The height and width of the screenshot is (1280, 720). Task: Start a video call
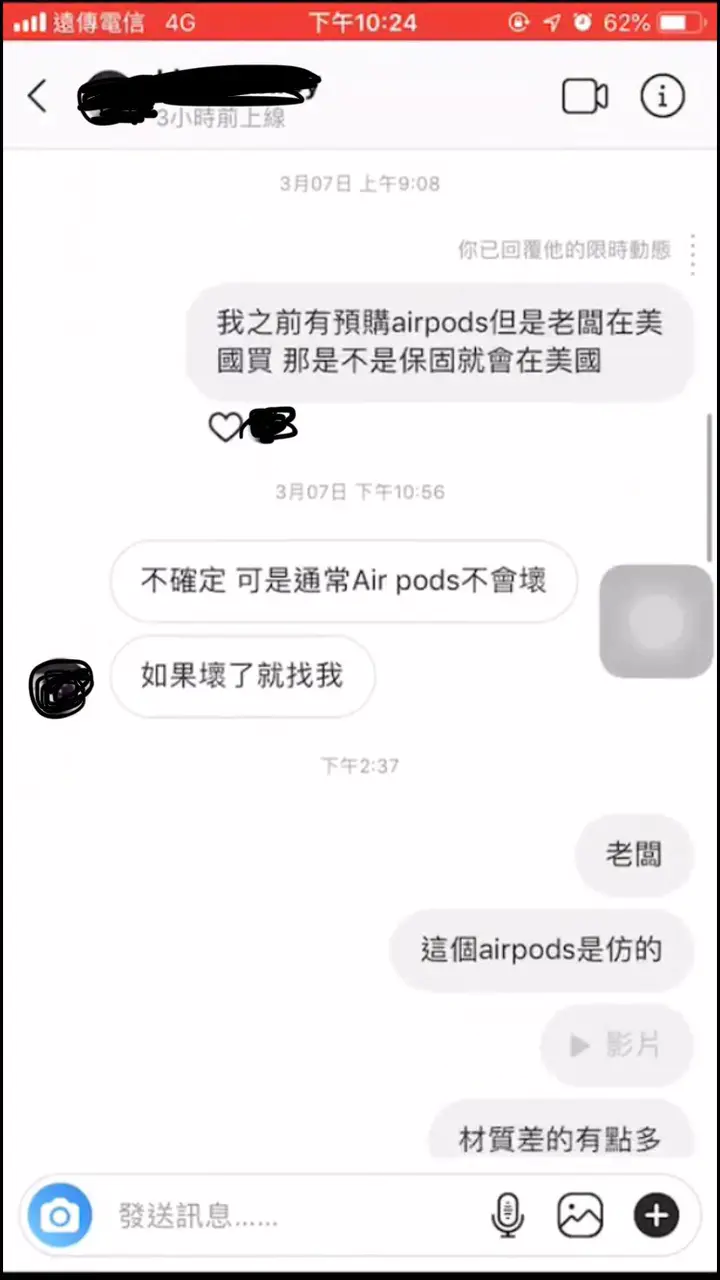click(585, 97)
